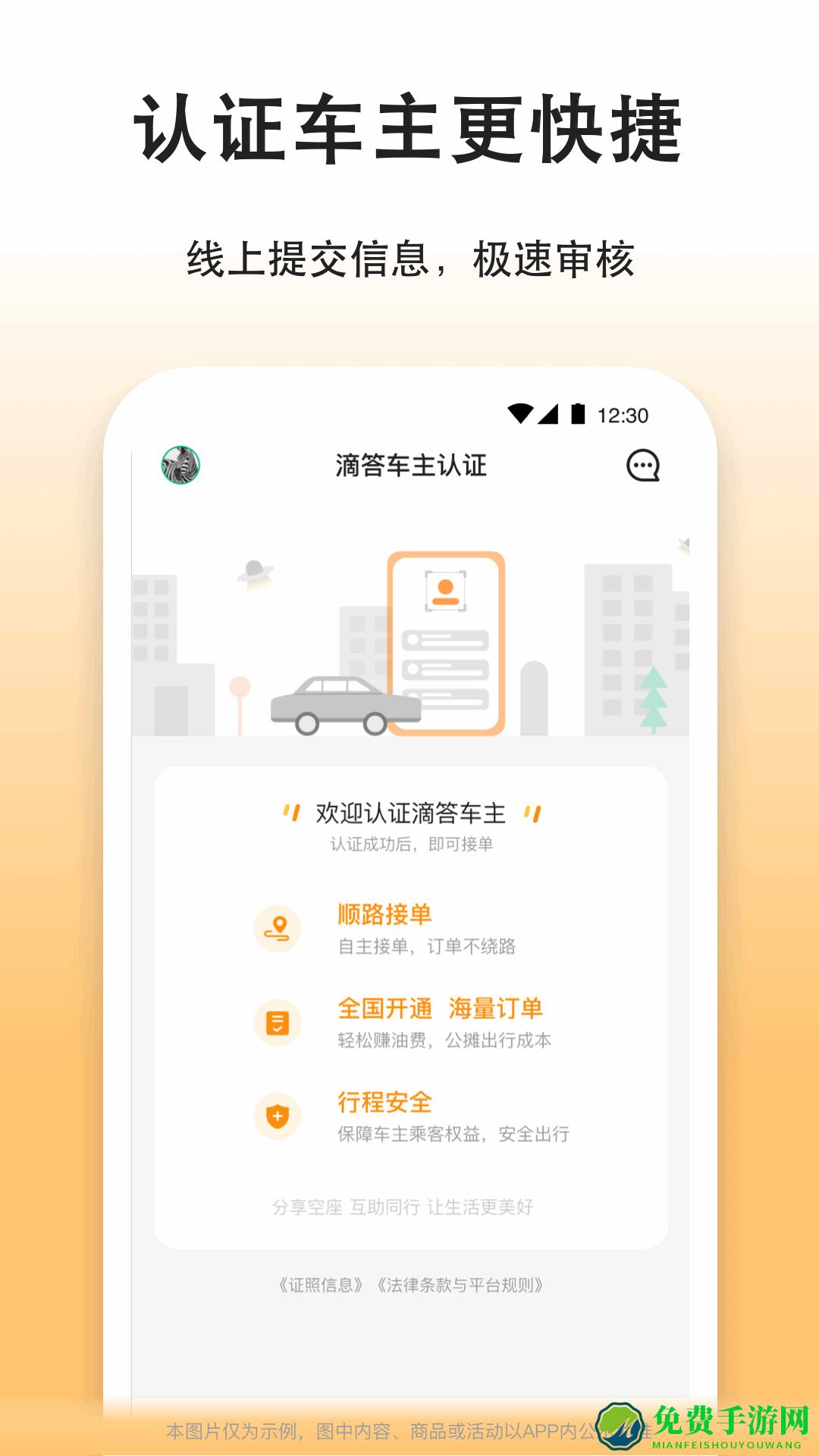This screenshot has height=1456, width=819.
Task: Click the cellular signal icon
Action: (x=548, y=413)
